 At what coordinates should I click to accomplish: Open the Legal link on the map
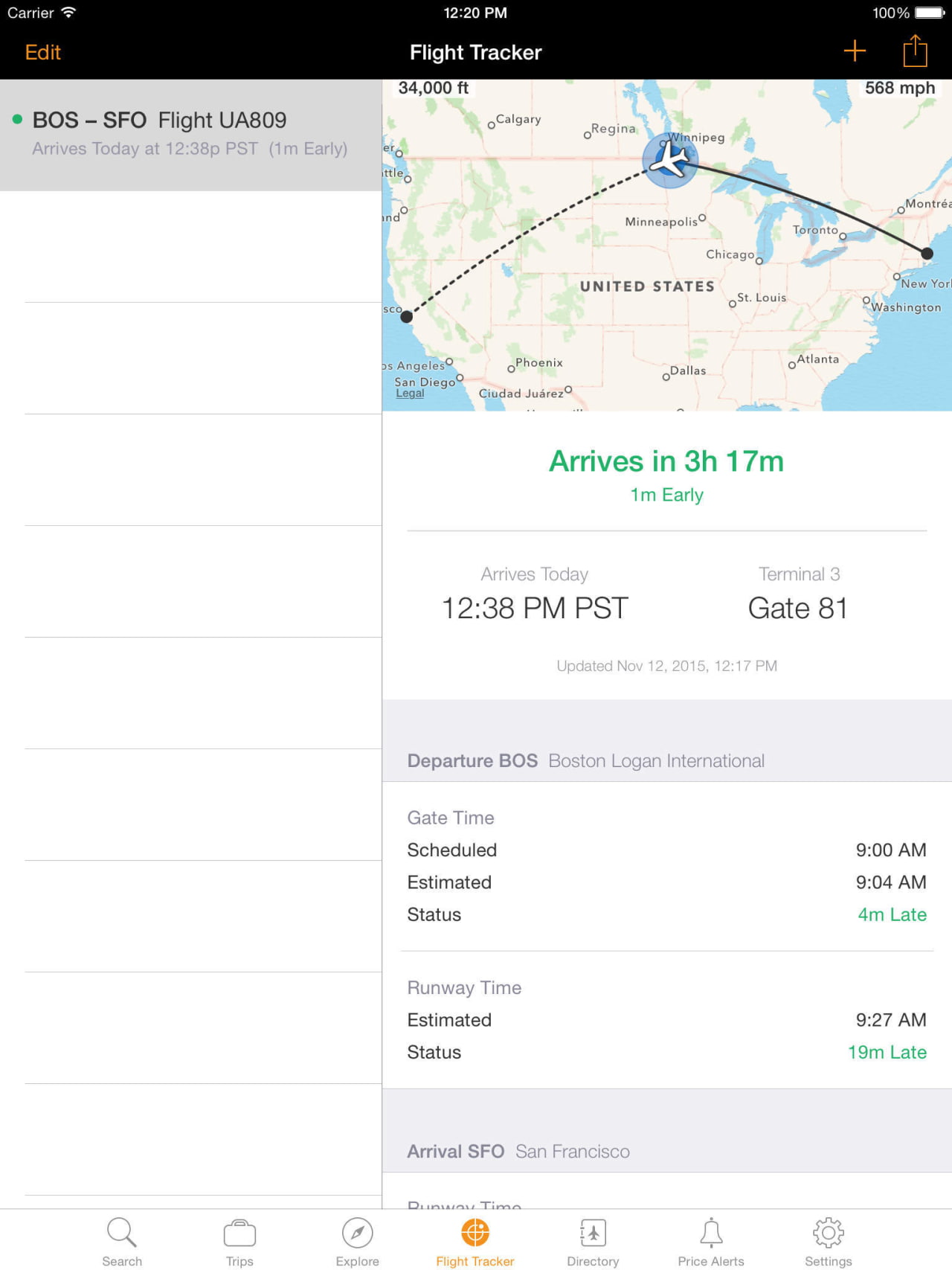(x=409, y=393)
